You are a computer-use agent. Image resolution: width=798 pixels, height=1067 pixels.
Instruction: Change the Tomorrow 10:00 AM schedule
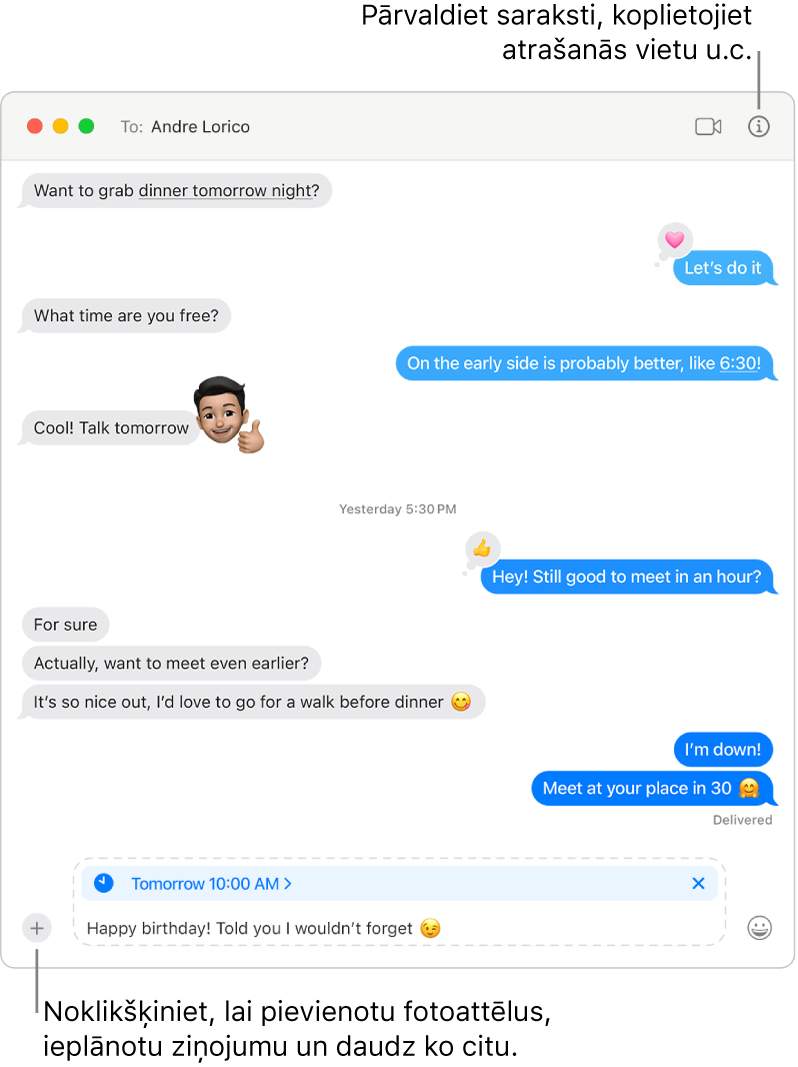211,884
